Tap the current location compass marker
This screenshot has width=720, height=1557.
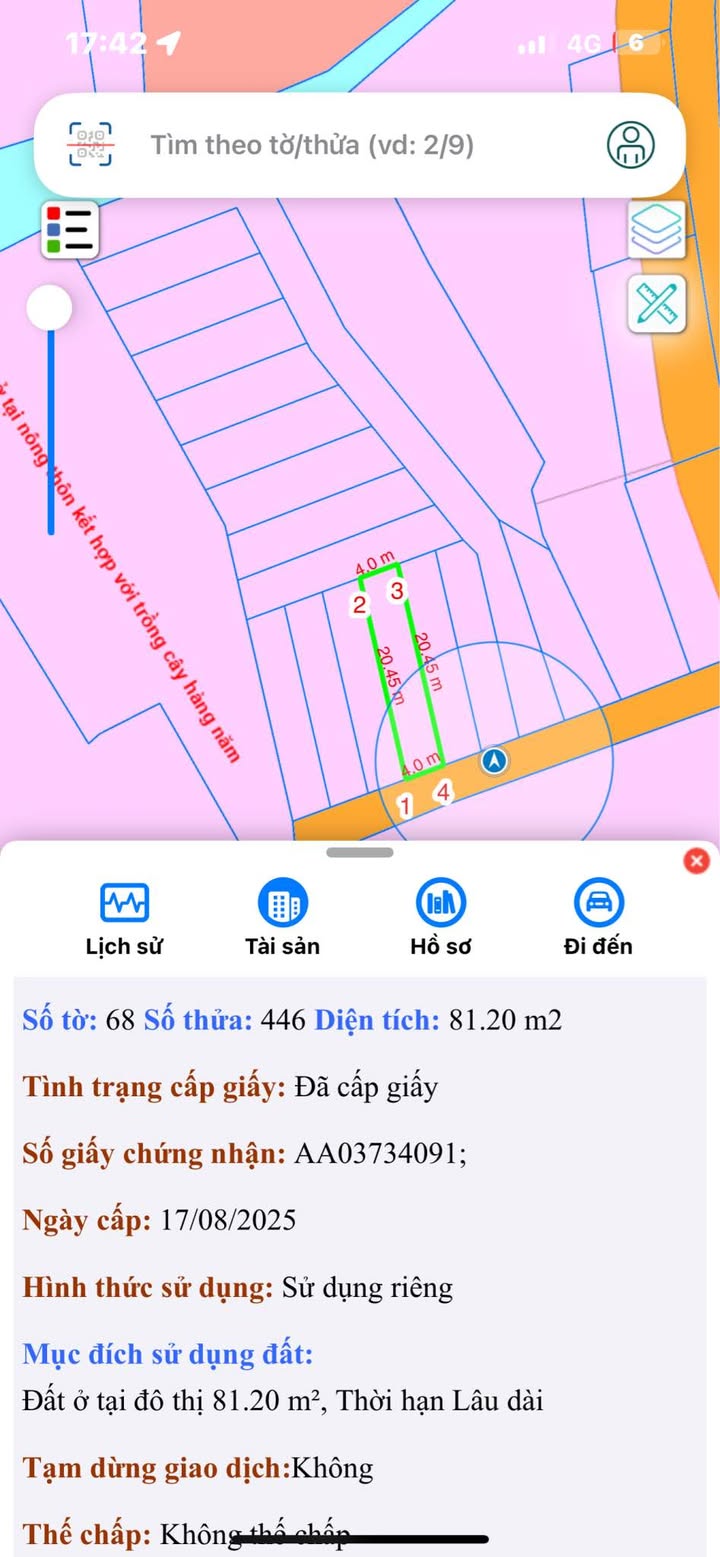[494, 762]
